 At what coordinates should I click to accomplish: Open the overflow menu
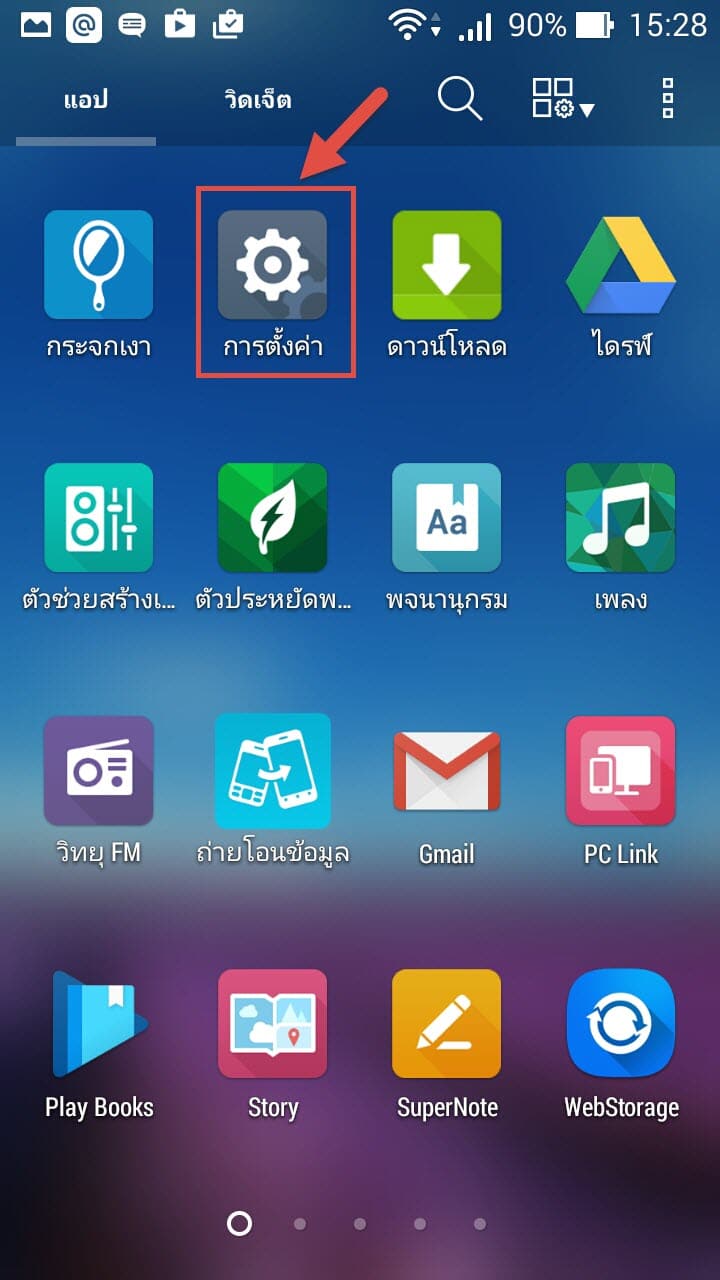click(668, 98)
